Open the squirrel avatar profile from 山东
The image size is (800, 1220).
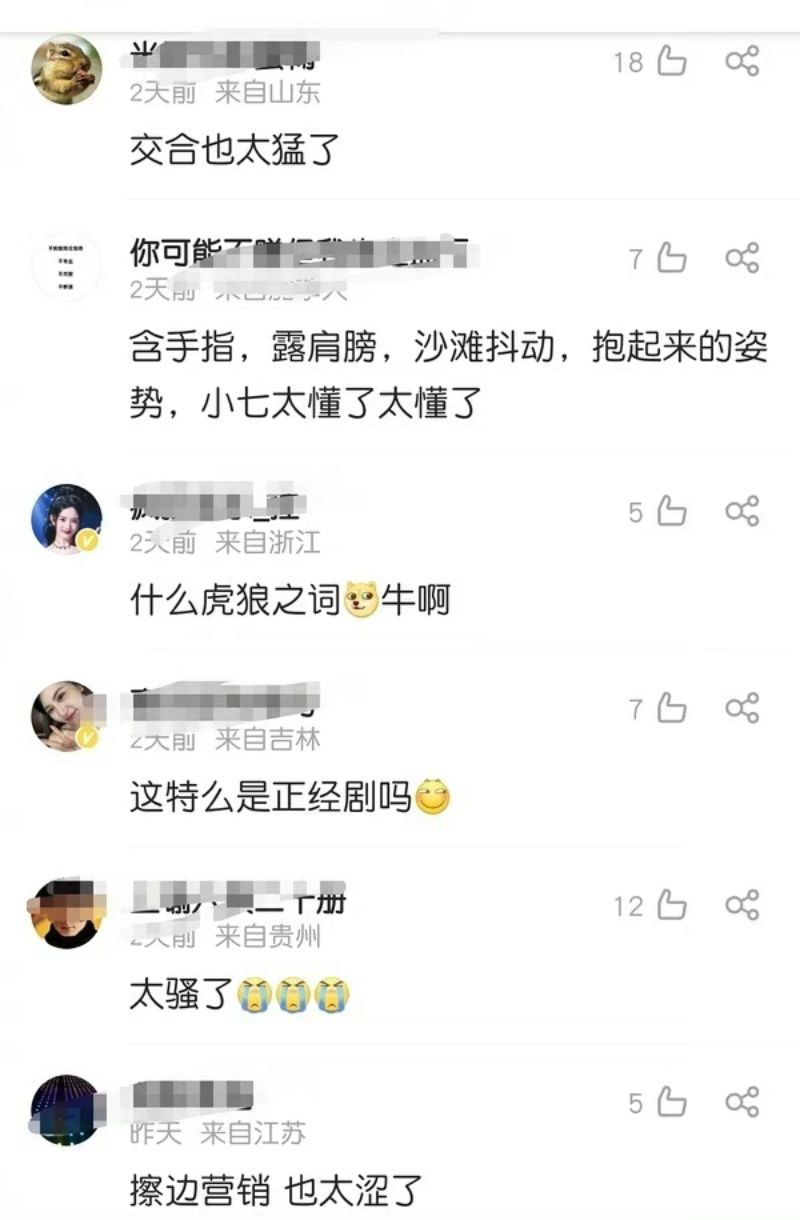point(67,69)
